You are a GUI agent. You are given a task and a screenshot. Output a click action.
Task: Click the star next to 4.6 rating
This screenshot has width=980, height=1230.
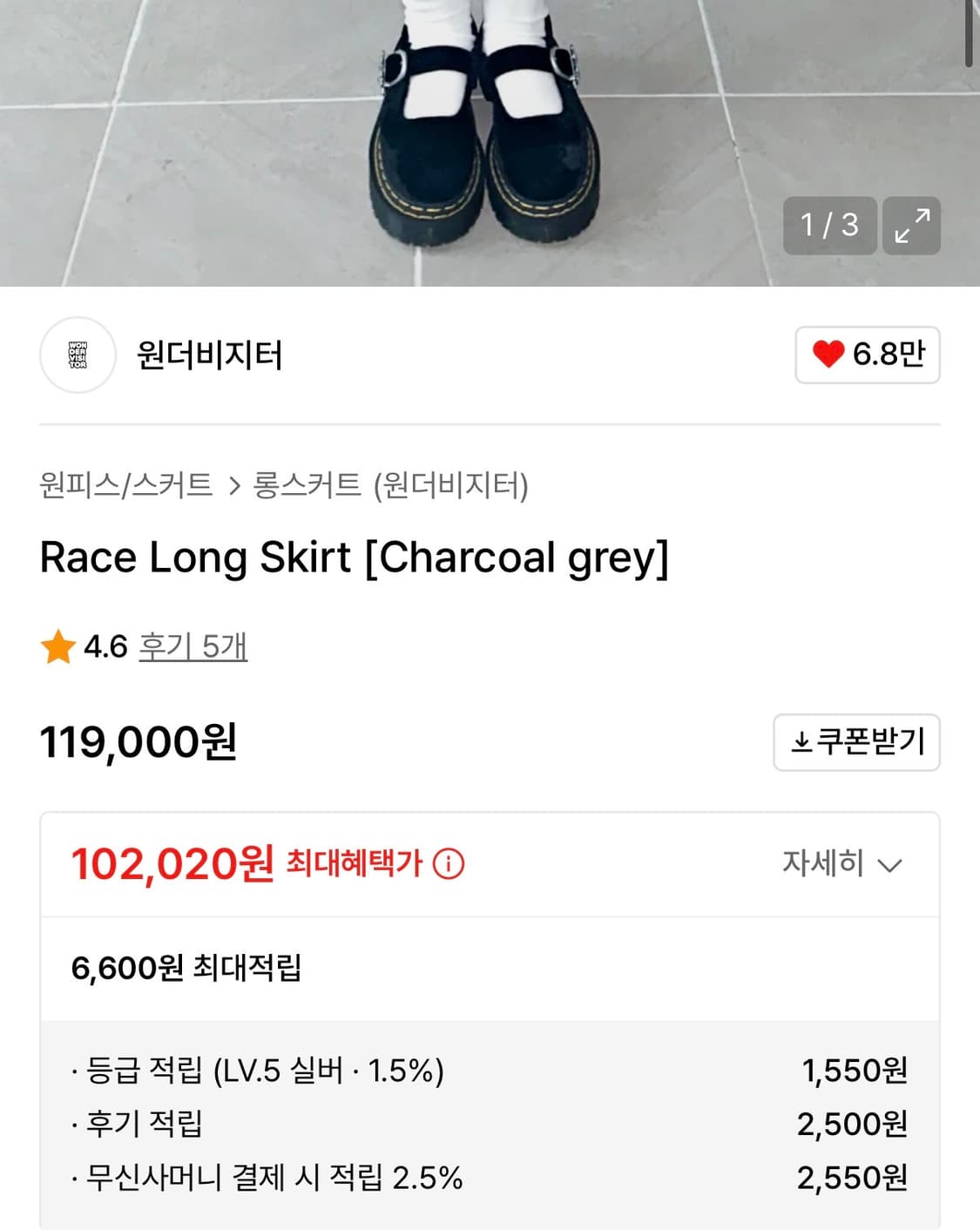coord(55,646)
